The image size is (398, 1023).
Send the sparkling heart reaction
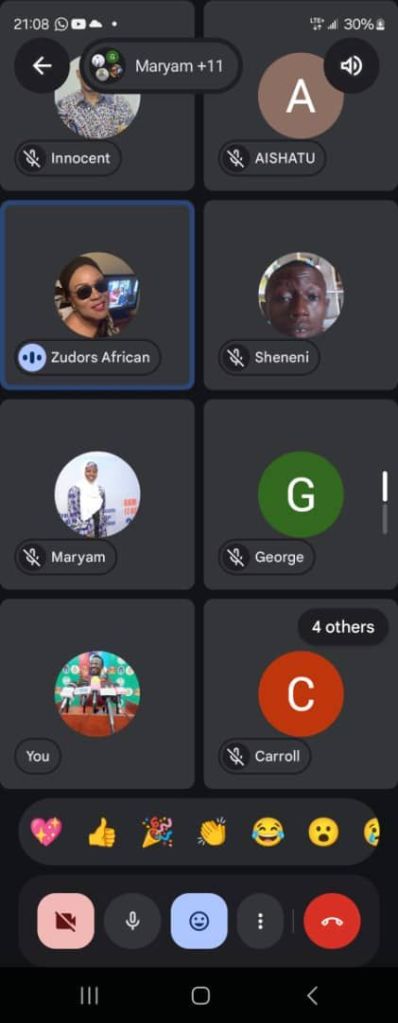click(46, 832)
